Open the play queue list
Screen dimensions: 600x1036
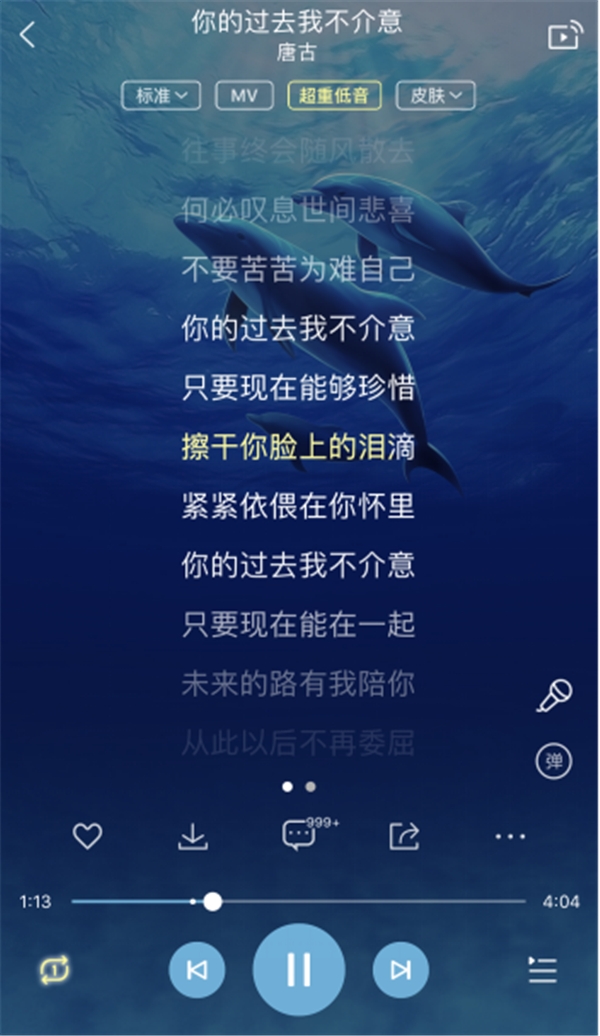pos(543,970)
